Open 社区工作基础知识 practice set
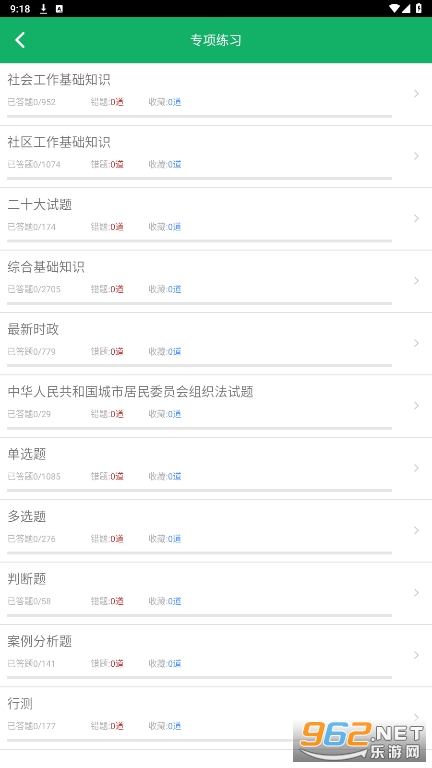 pos(216,157)
